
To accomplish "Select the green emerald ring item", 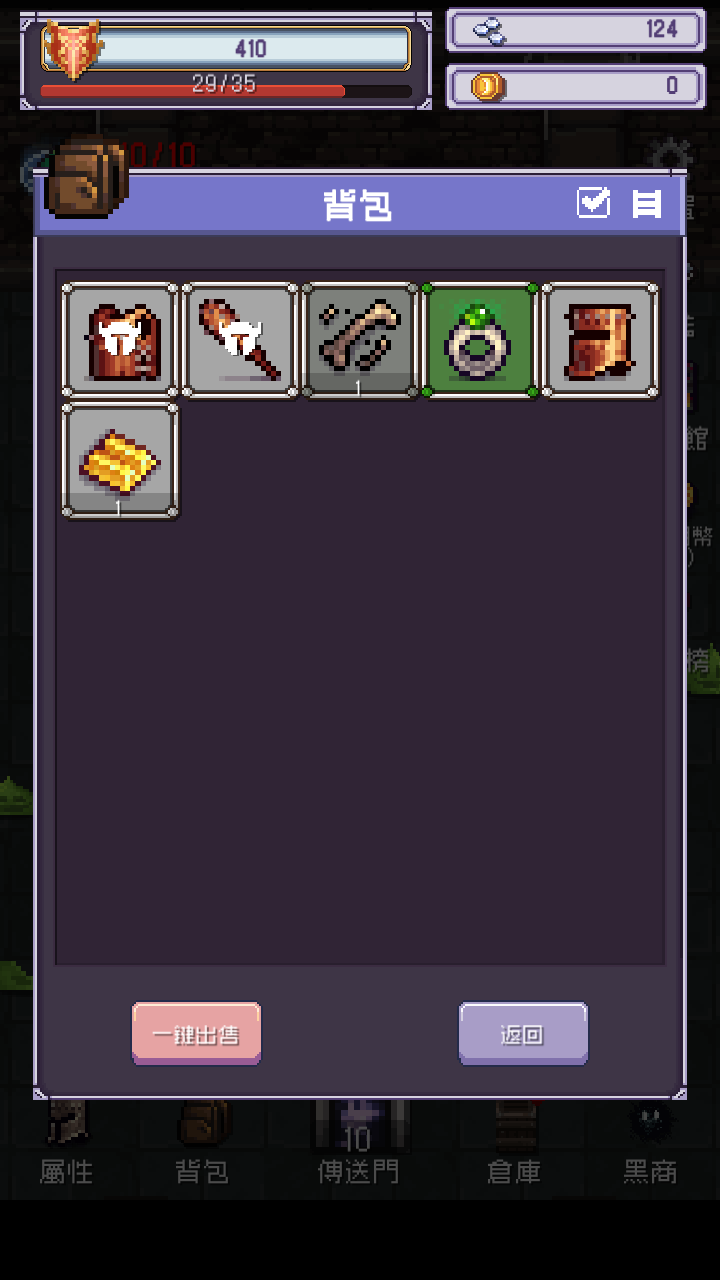I will (x=480, y=341).
